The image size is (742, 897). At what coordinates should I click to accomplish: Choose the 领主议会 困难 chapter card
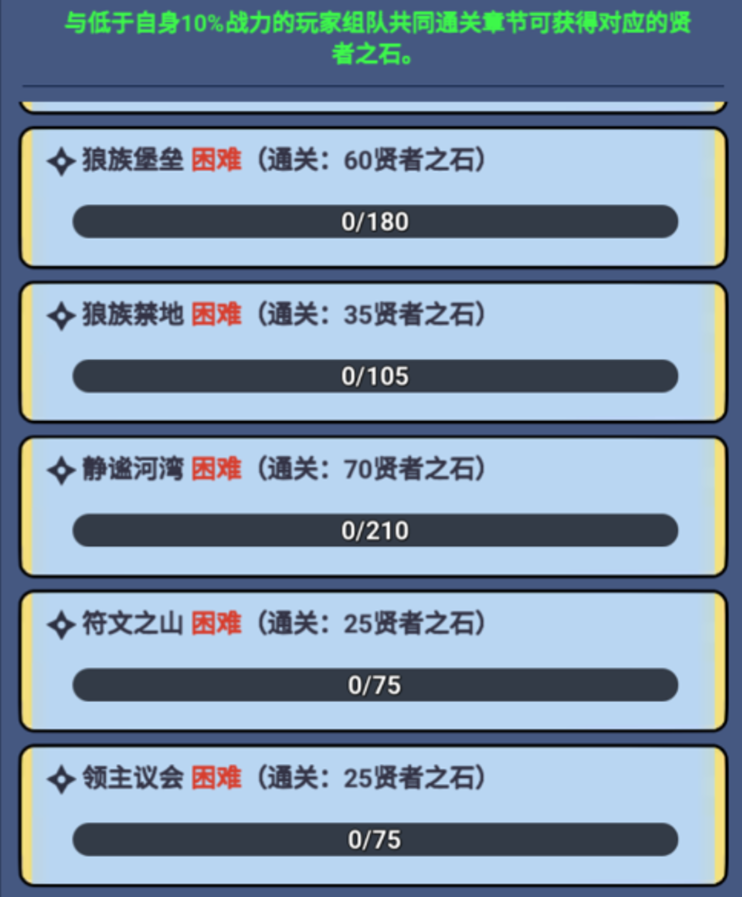click(x=373, y=815)
